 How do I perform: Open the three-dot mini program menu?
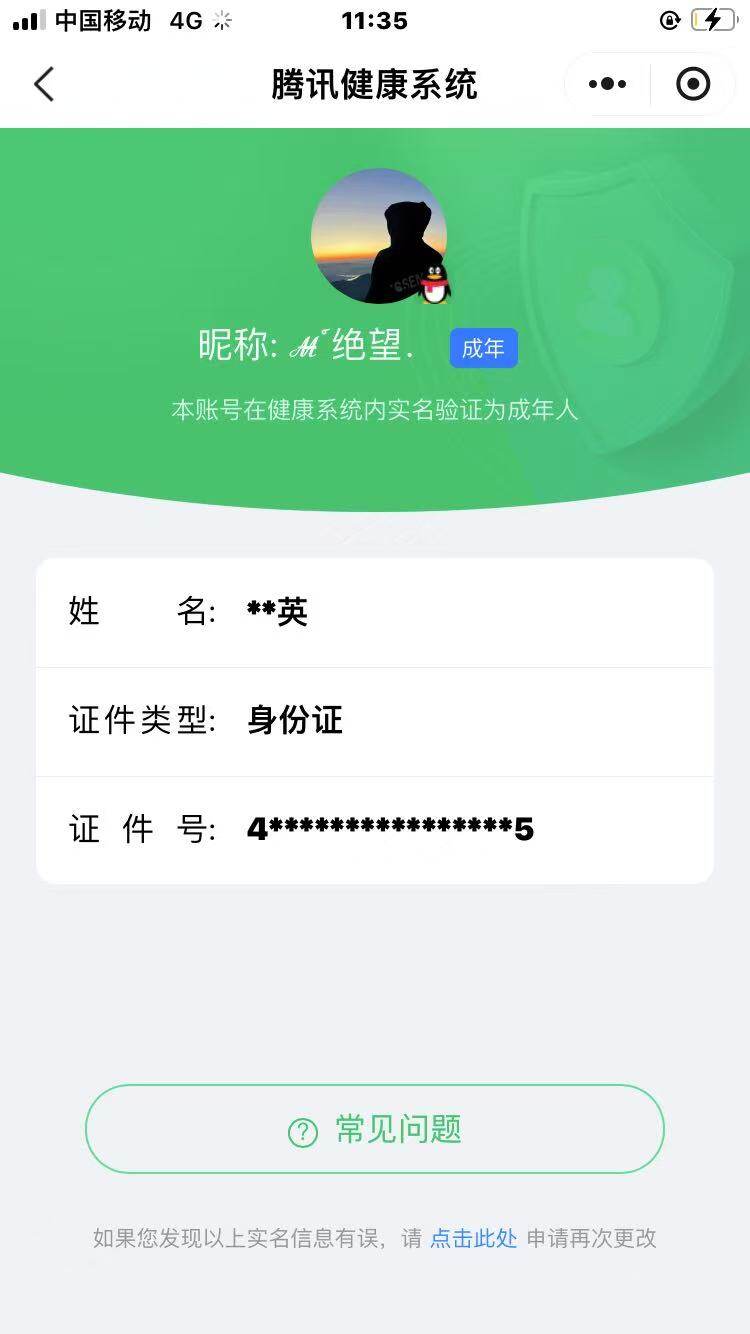607,85
